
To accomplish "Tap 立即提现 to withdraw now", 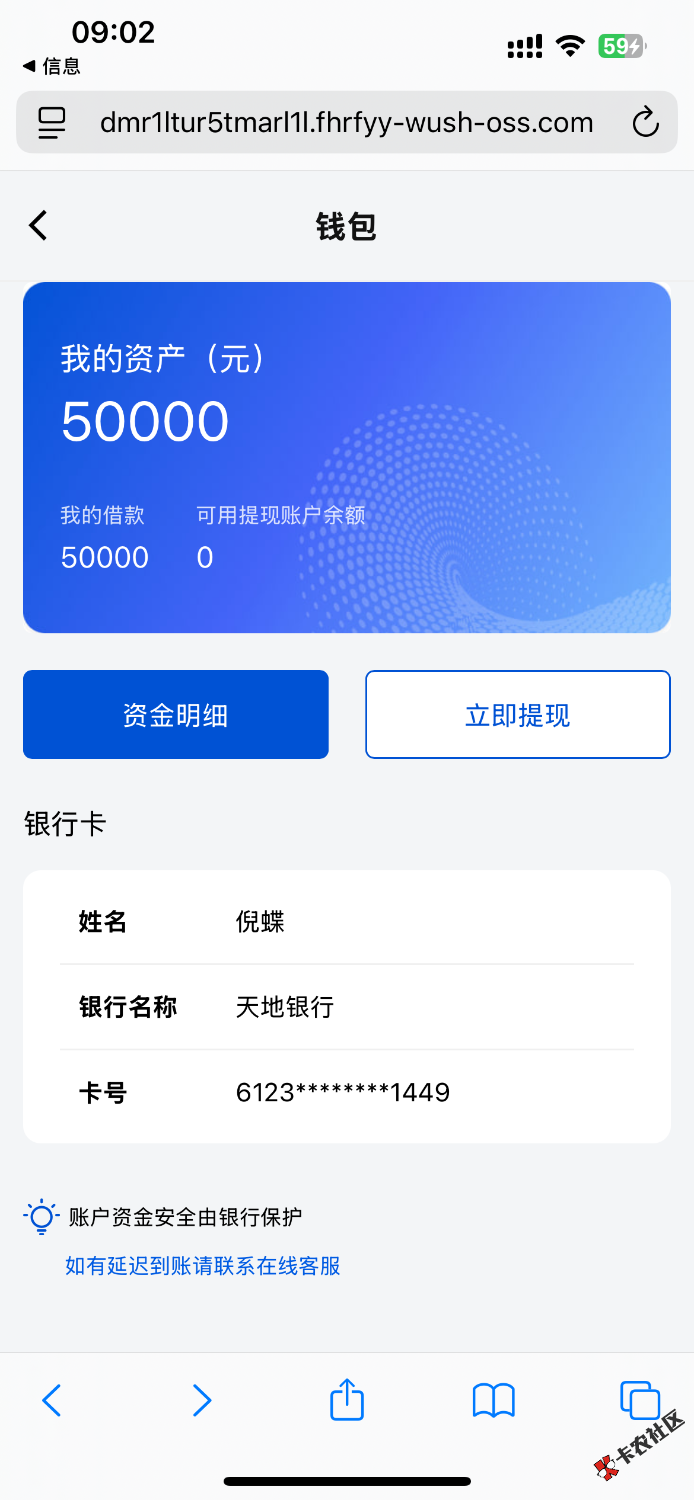I will (517, 715).
